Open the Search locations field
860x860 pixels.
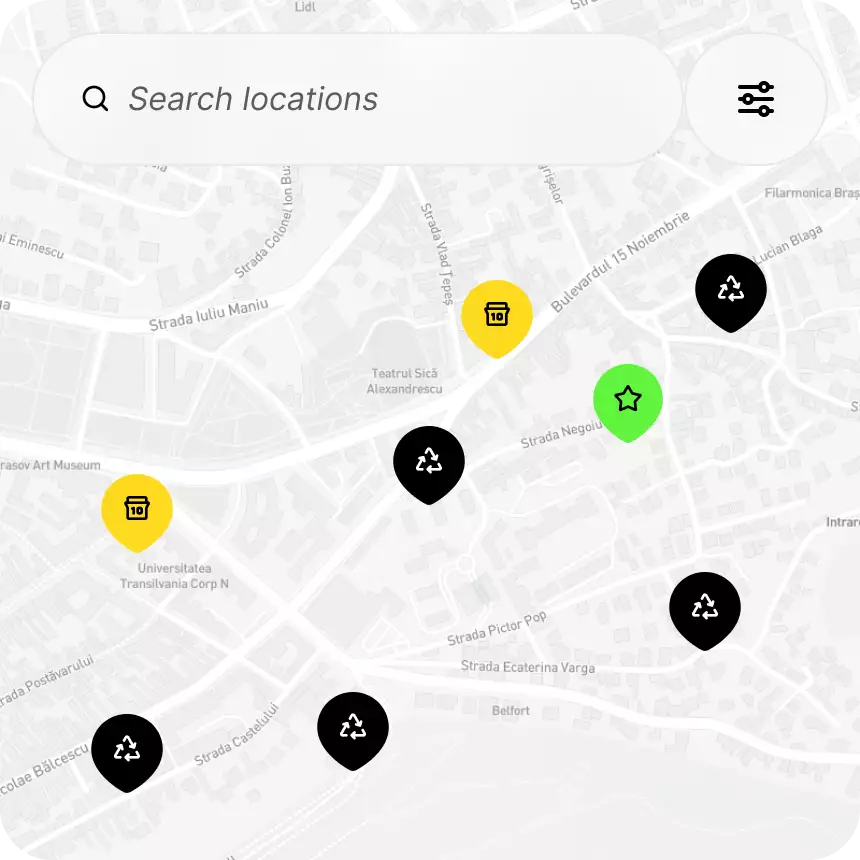coord(355,99)
